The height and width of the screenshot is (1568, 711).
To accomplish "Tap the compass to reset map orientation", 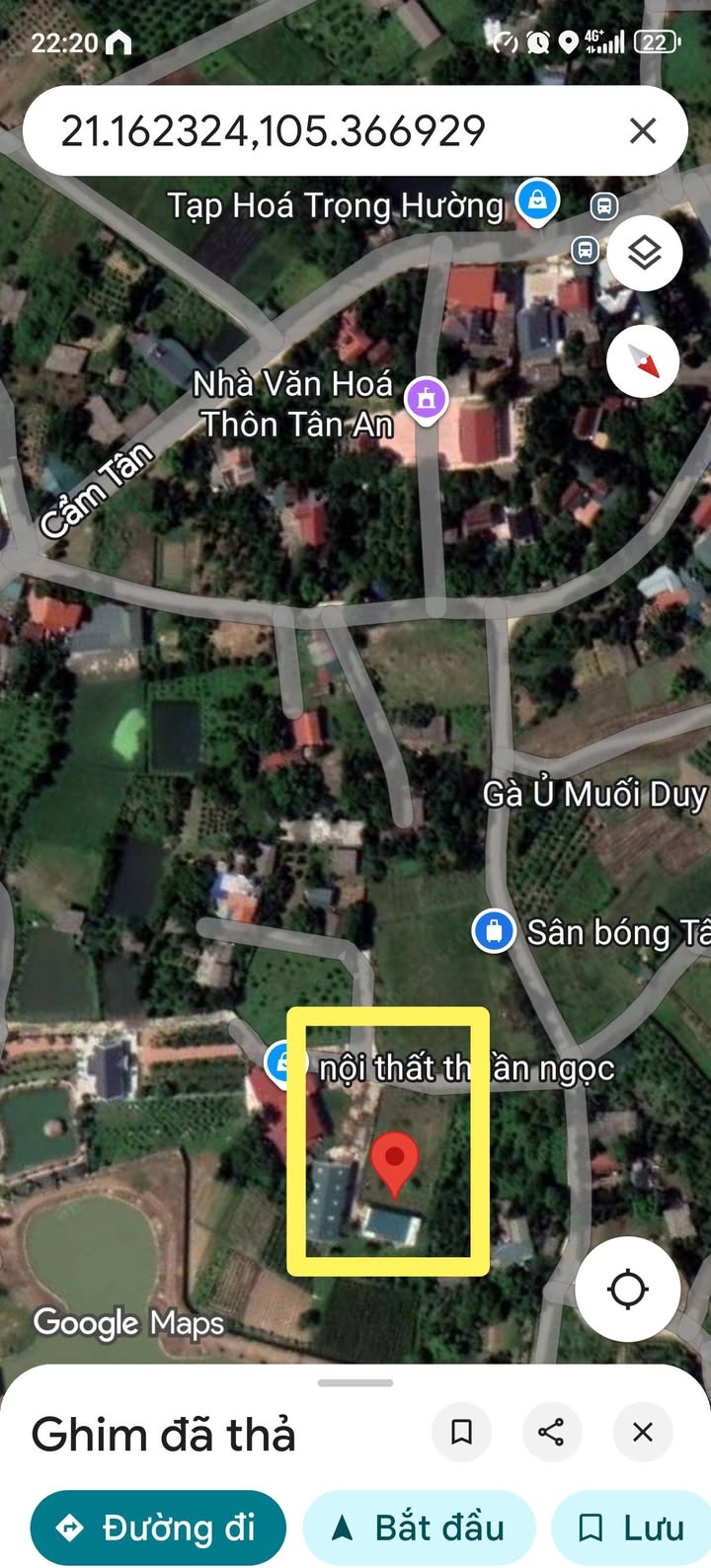I will coord(644,362).
